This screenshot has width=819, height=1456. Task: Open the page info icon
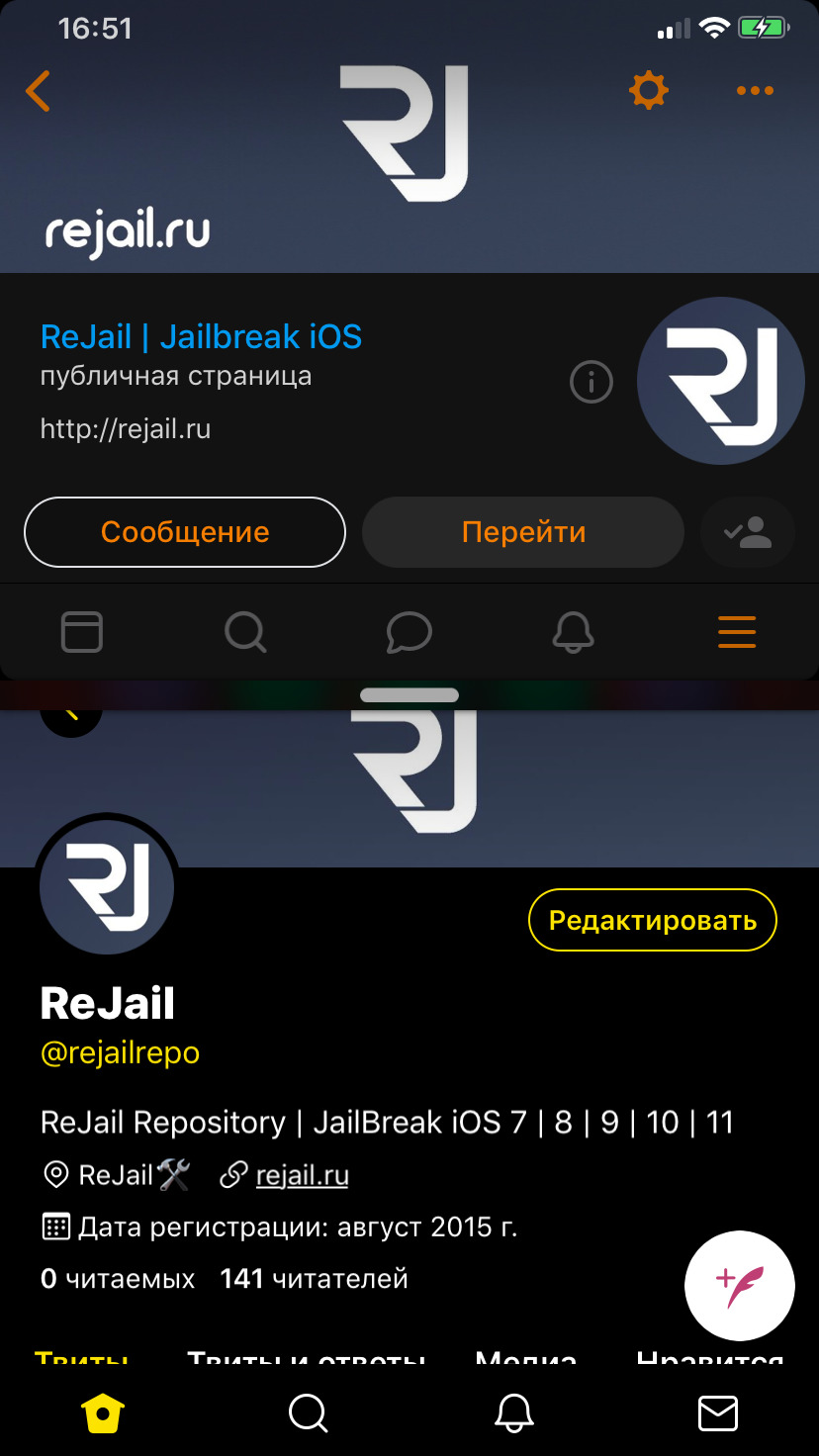click(591, 382)
